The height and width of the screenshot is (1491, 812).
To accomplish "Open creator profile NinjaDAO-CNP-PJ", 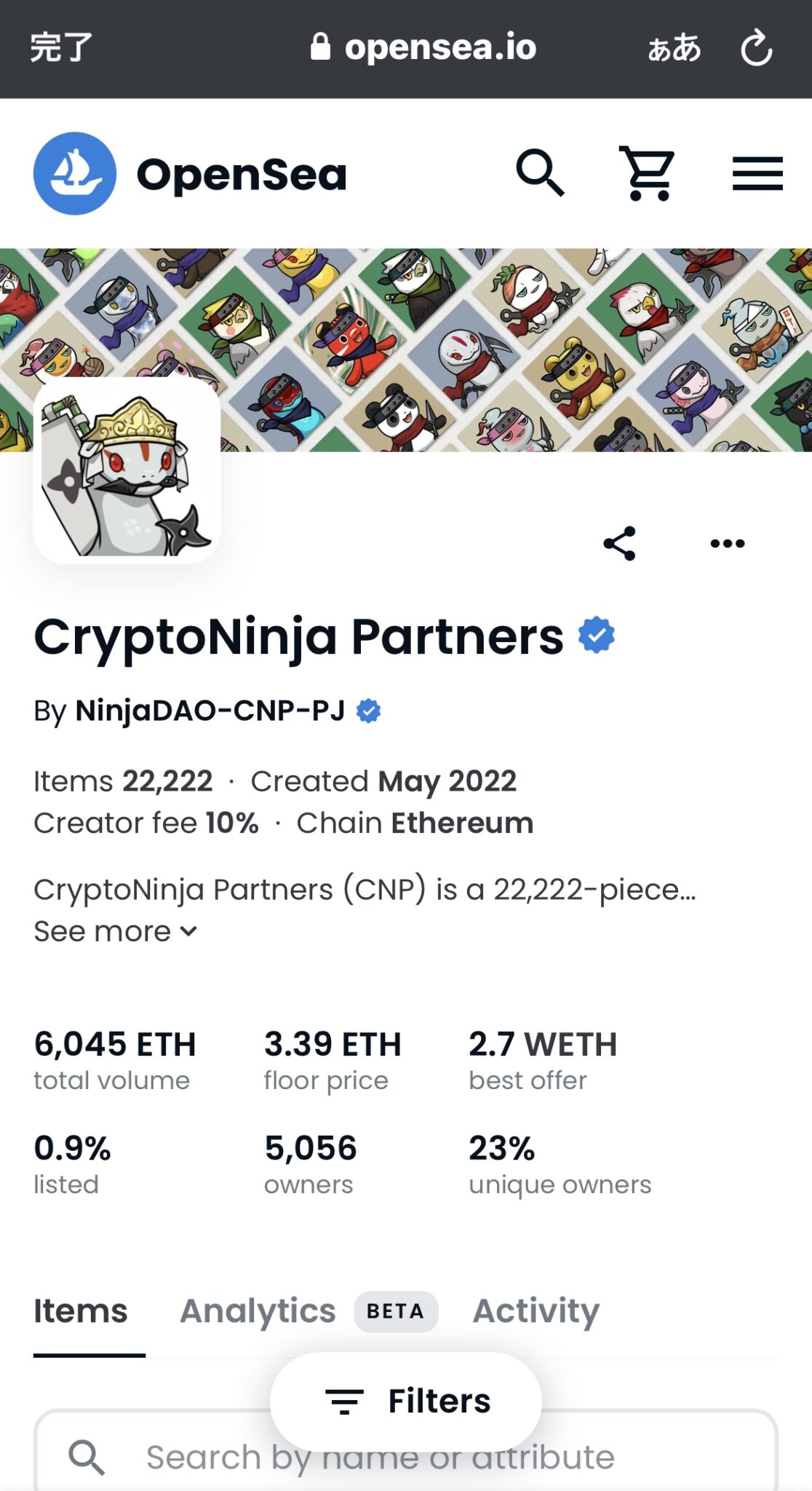I will (x=210, y=711).
